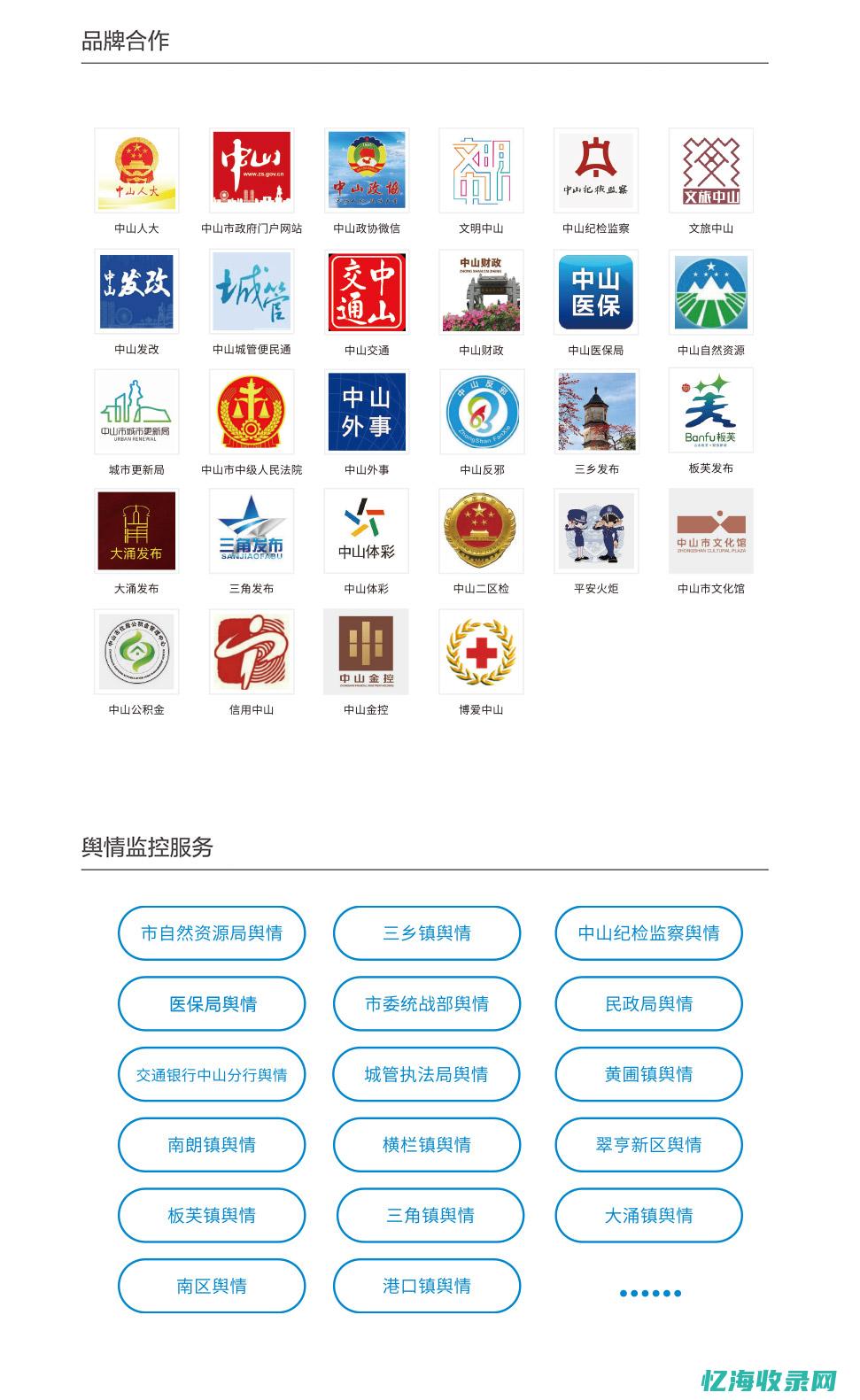Viewport: 860px width, 1400px height.
Task: Open the 中山人大 brand logo
Action: [x=136, y=170]
